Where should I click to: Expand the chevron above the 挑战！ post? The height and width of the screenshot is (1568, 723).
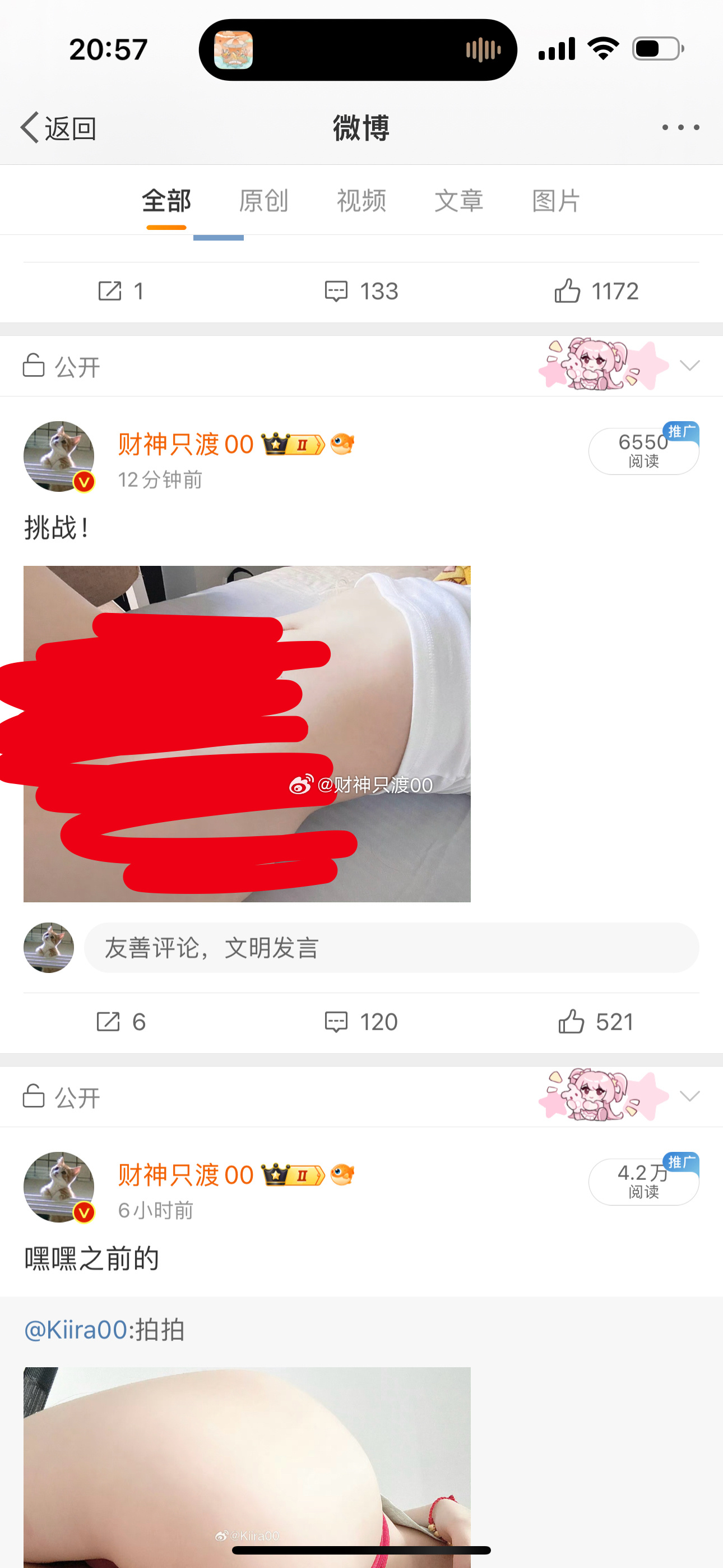click(x=689, y=366)
